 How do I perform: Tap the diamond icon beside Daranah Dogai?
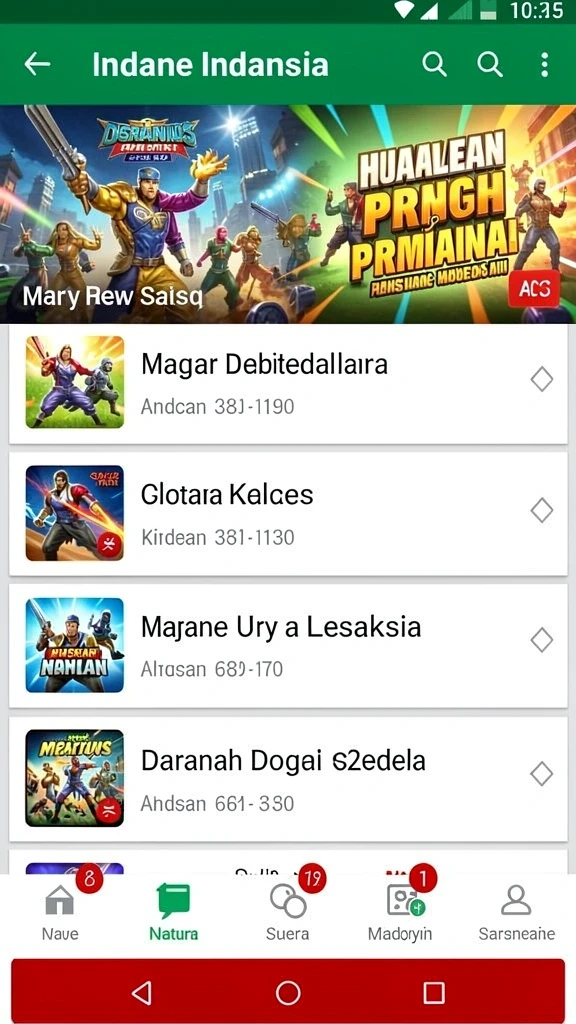point(541,774)
